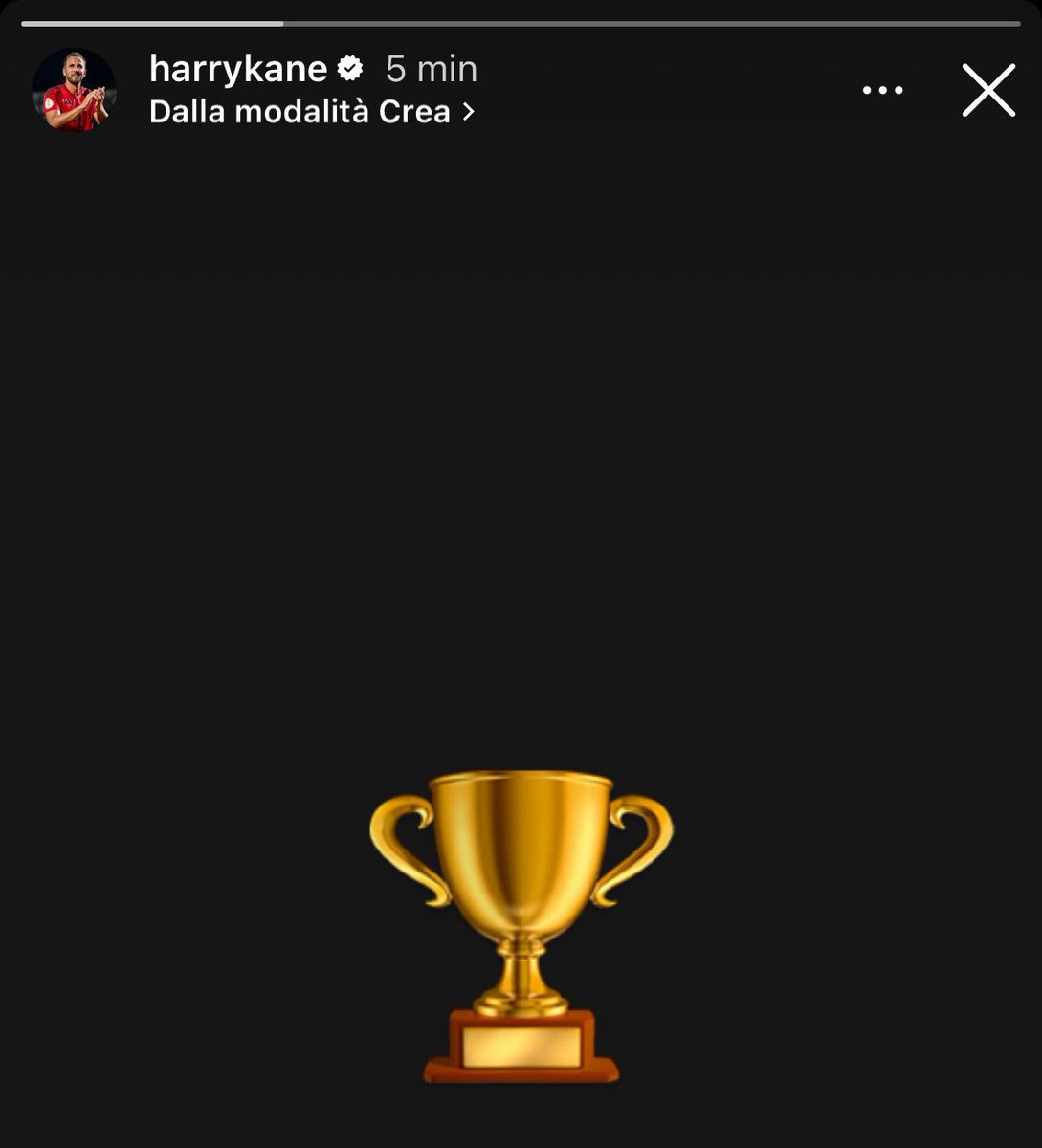Open the three-dot story options menu
Image resolution: width=1042 pixels, height=1148 pixels.
click(882, 91)
